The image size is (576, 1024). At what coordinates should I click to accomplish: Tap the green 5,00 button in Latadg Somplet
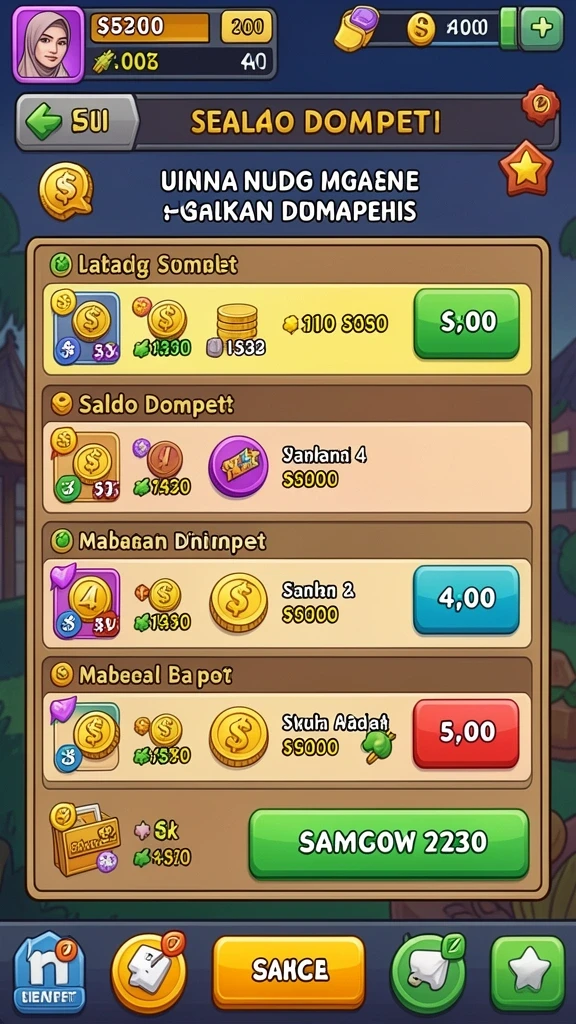[x=466, y=323]
